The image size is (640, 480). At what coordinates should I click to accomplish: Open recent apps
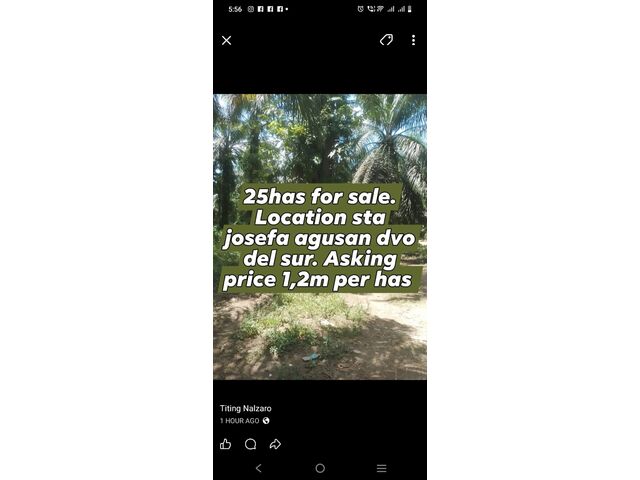pos(381,468)
